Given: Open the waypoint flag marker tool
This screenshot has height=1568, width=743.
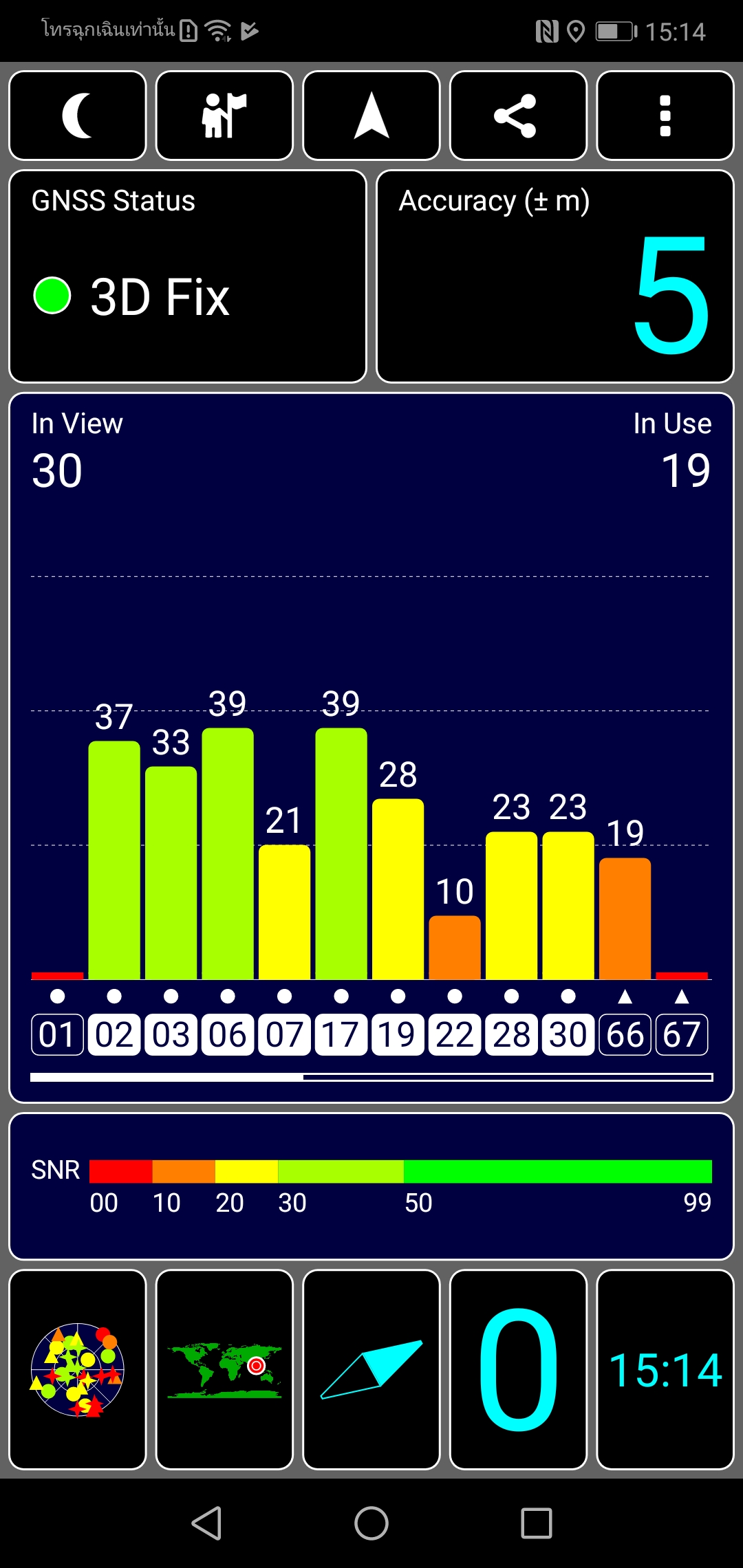Looking at the screenshot, I should [224, 116].
